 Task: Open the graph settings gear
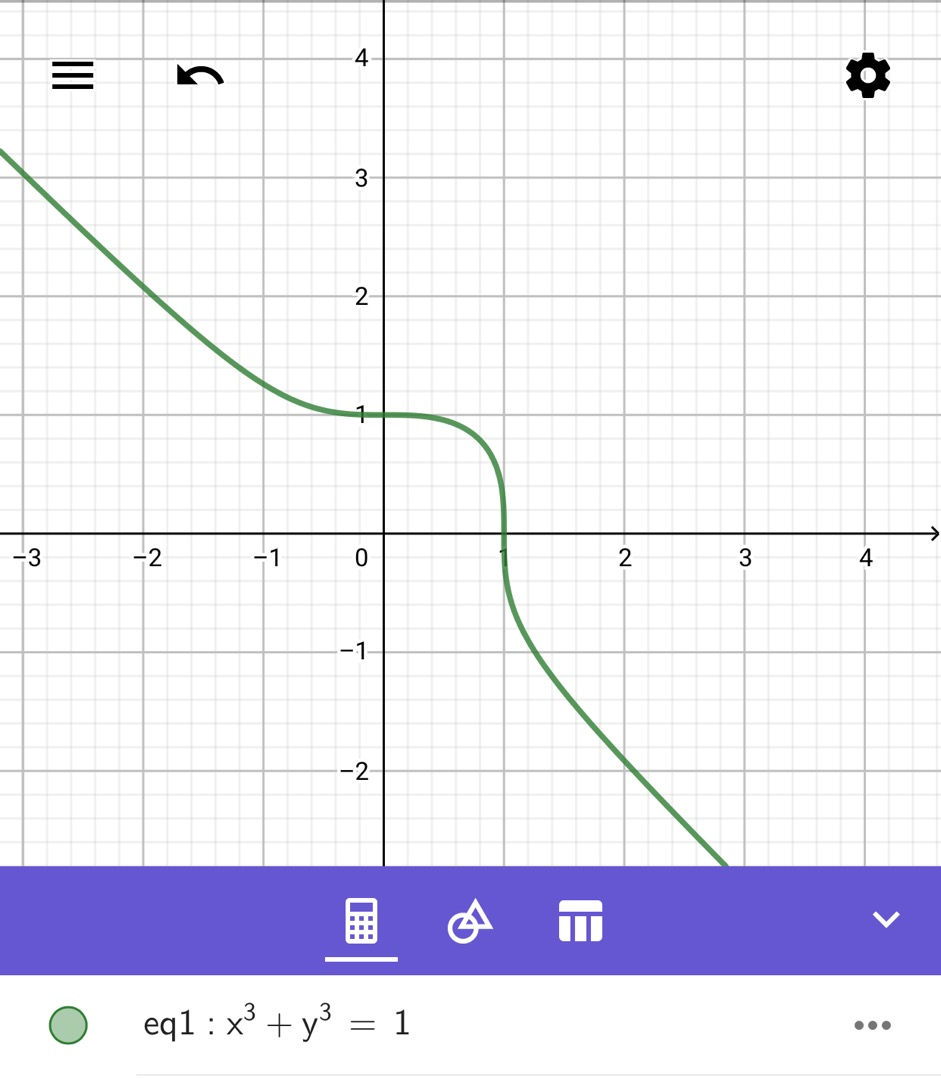pyautogui.click(x=867, y=76)
